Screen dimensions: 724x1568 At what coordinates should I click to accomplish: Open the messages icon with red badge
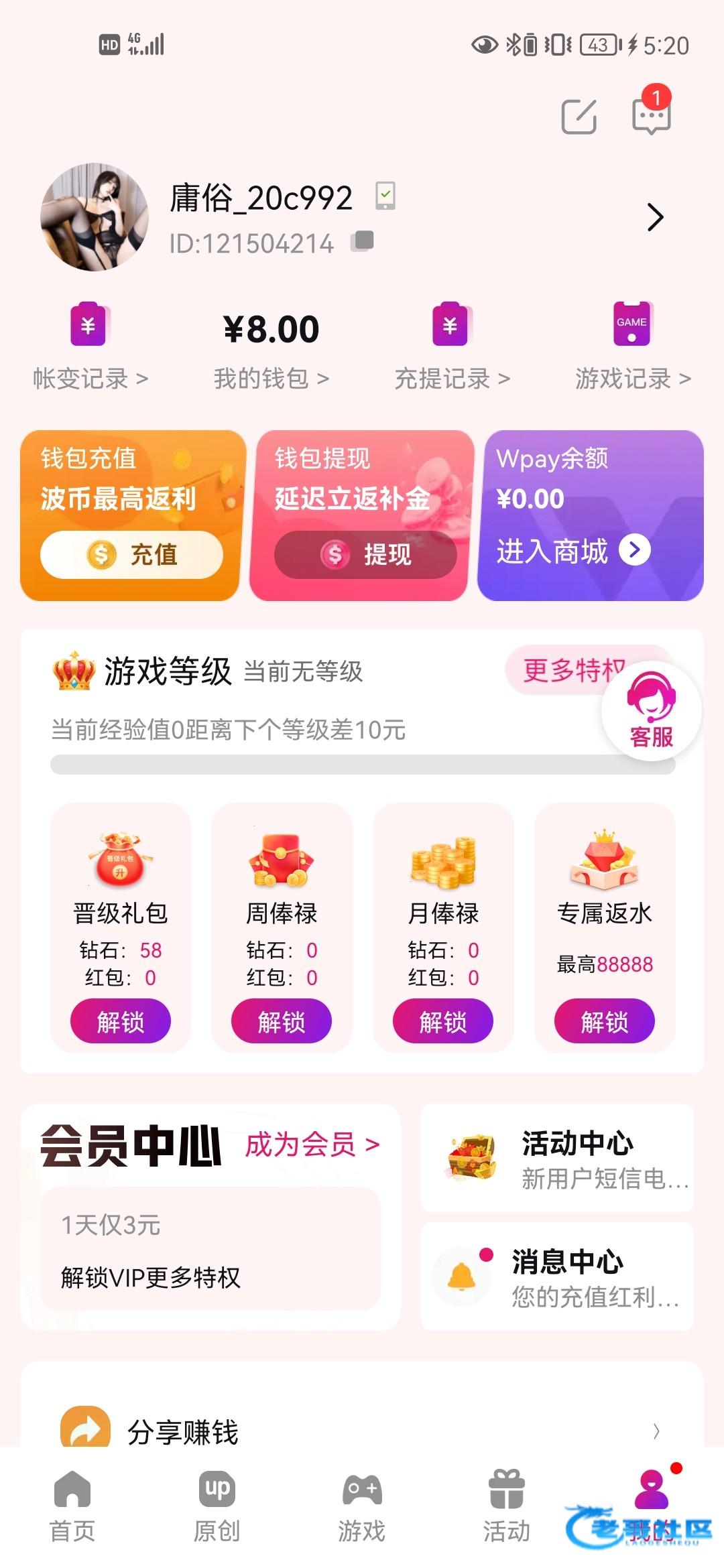pos(651,116)
